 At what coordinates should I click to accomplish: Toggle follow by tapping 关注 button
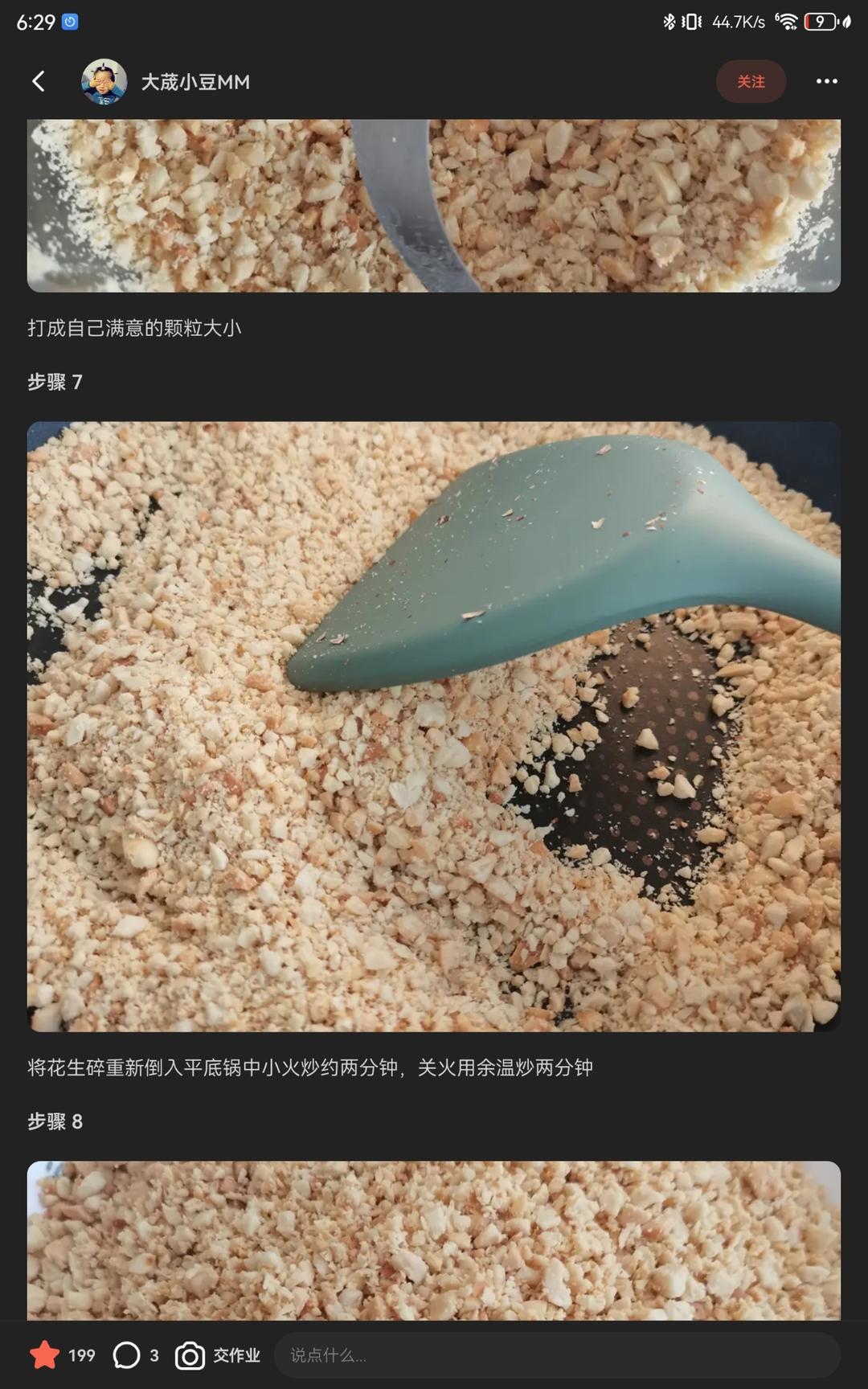(751, 81)
